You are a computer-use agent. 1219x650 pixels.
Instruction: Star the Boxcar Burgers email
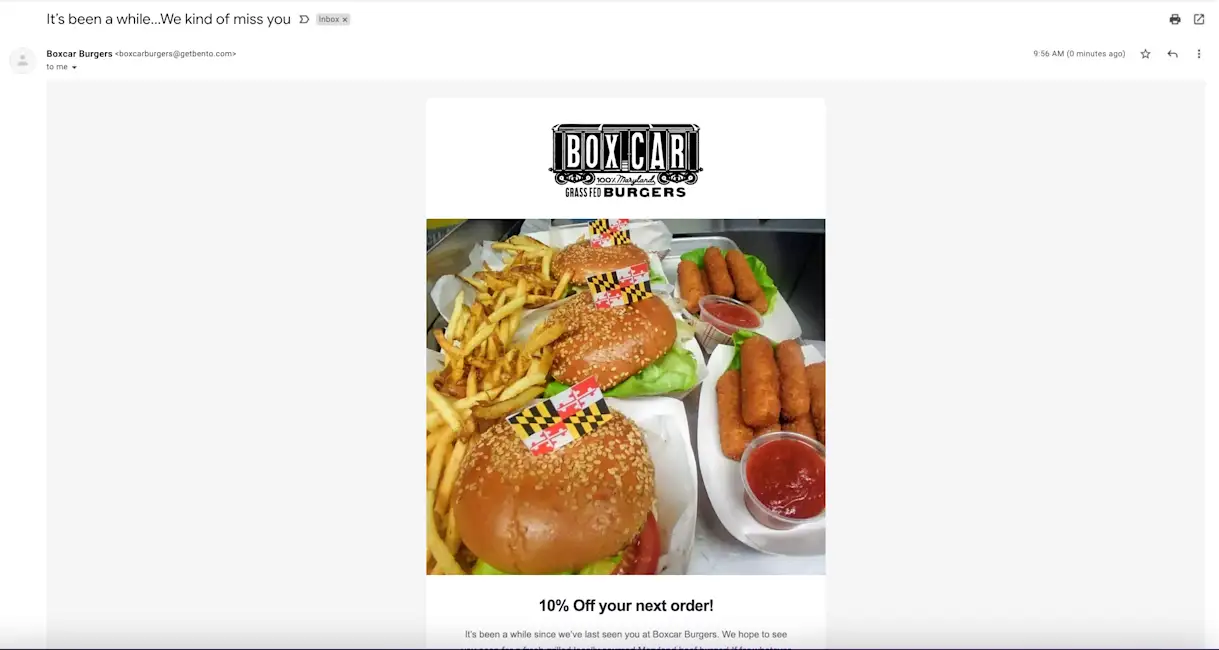tap(1146, 54)
